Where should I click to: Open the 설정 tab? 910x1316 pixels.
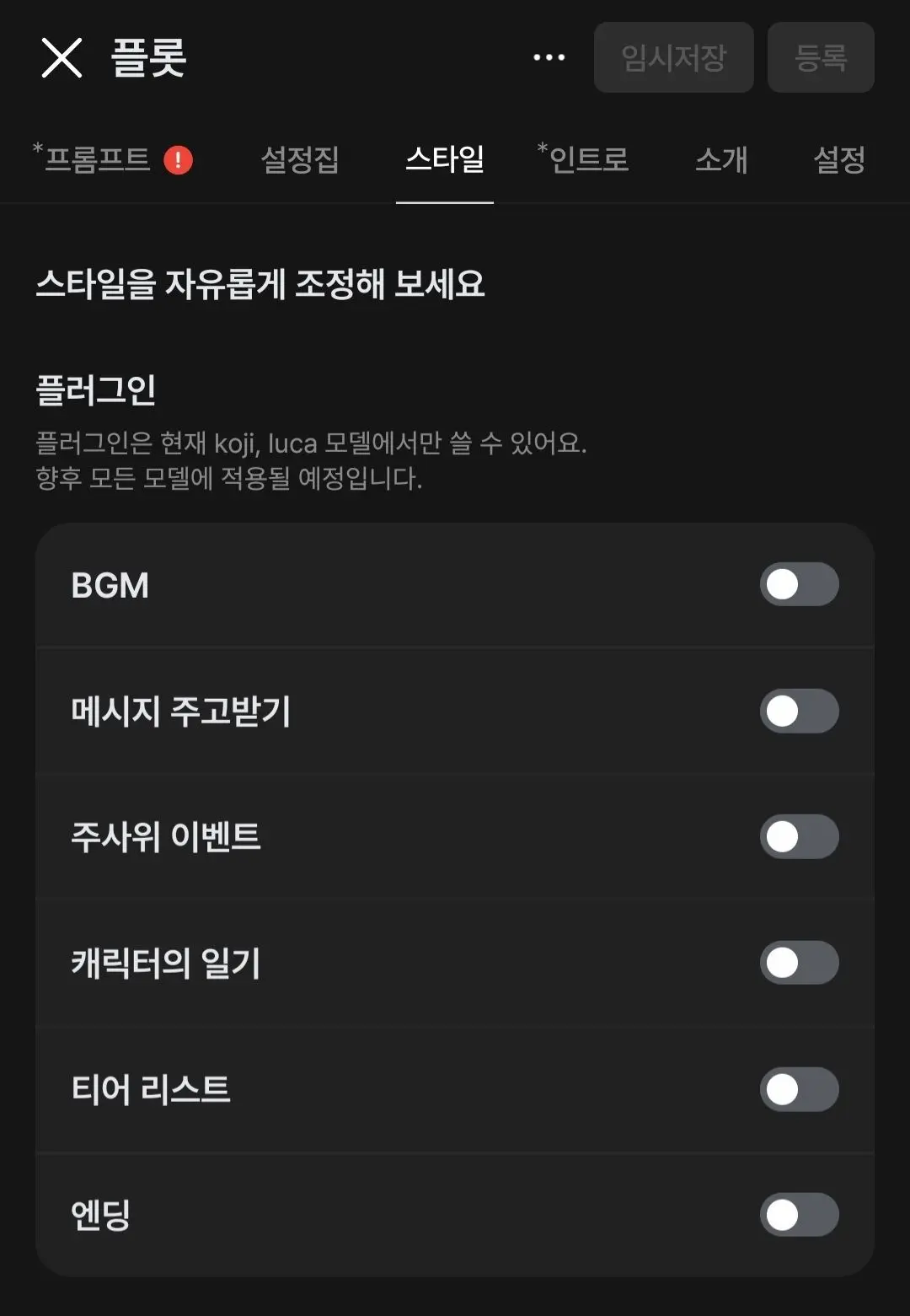coord(839,158)
